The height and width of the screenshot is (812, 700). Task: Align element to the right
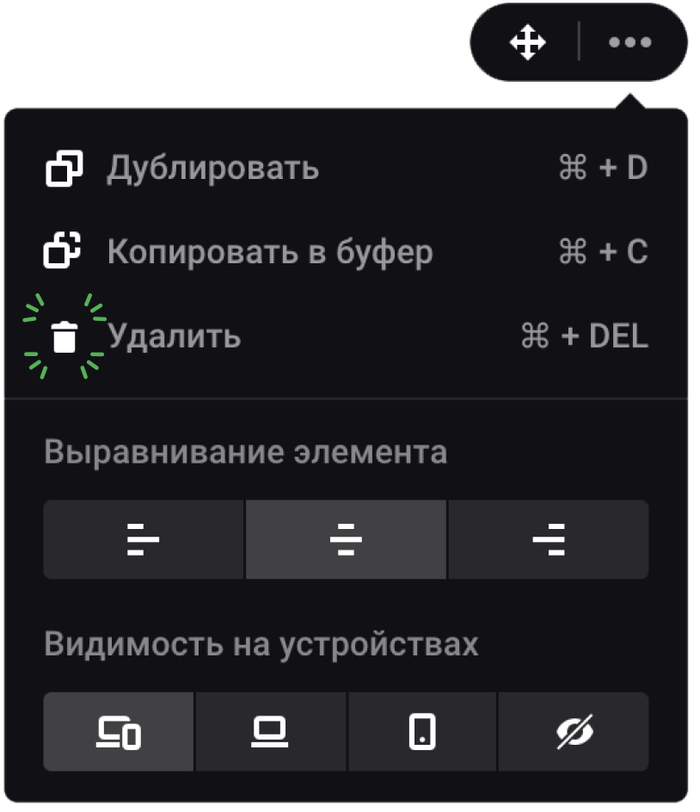pos(549,540)
